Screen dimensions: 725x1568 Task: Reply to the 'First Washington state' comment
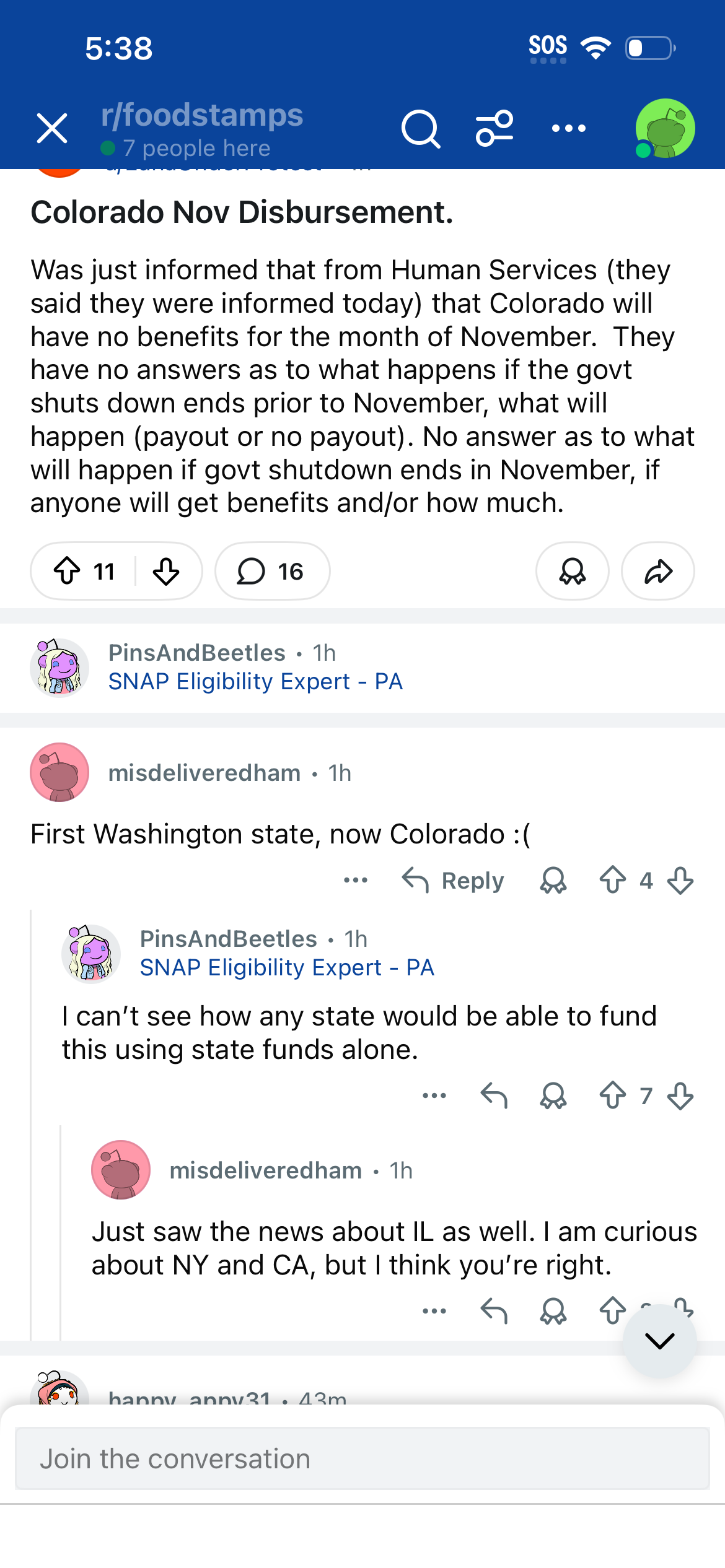[x=453, y=880]
